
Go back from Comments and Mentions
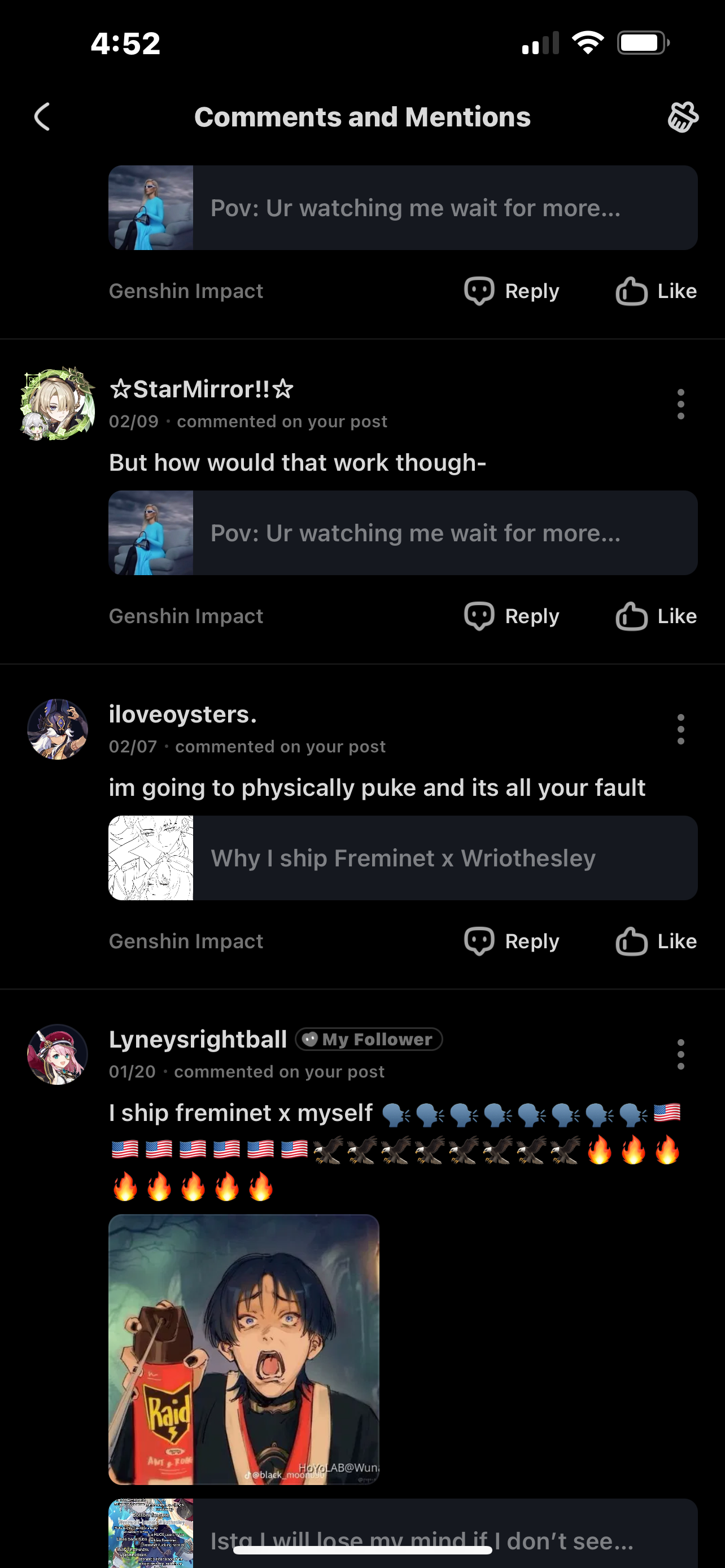coord(42,117)
